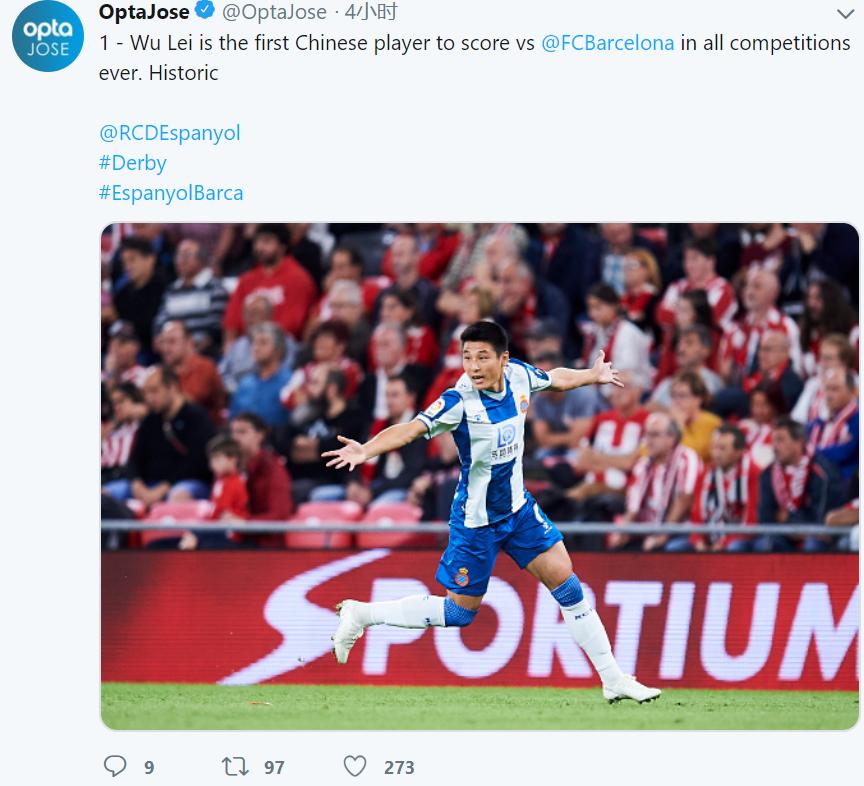Open the tweet timestamp link
The height and width of the screenshot is (786, 864).
click(x=370, y=12)
